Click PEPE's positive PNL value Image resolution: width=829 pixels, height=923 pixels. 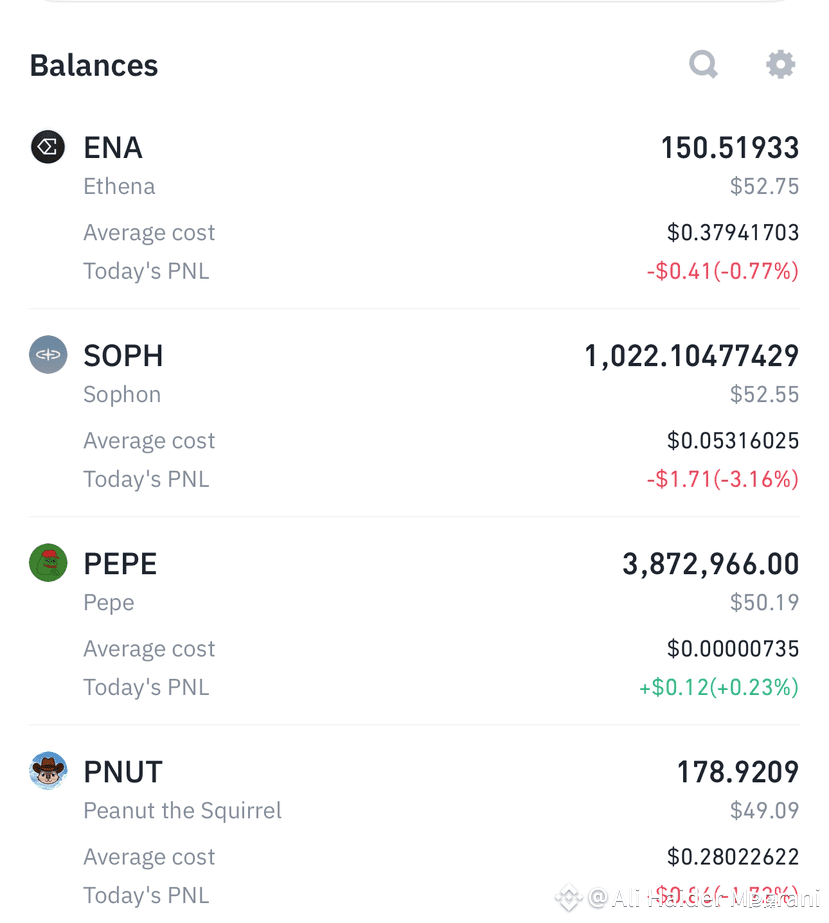coord(716,687)
